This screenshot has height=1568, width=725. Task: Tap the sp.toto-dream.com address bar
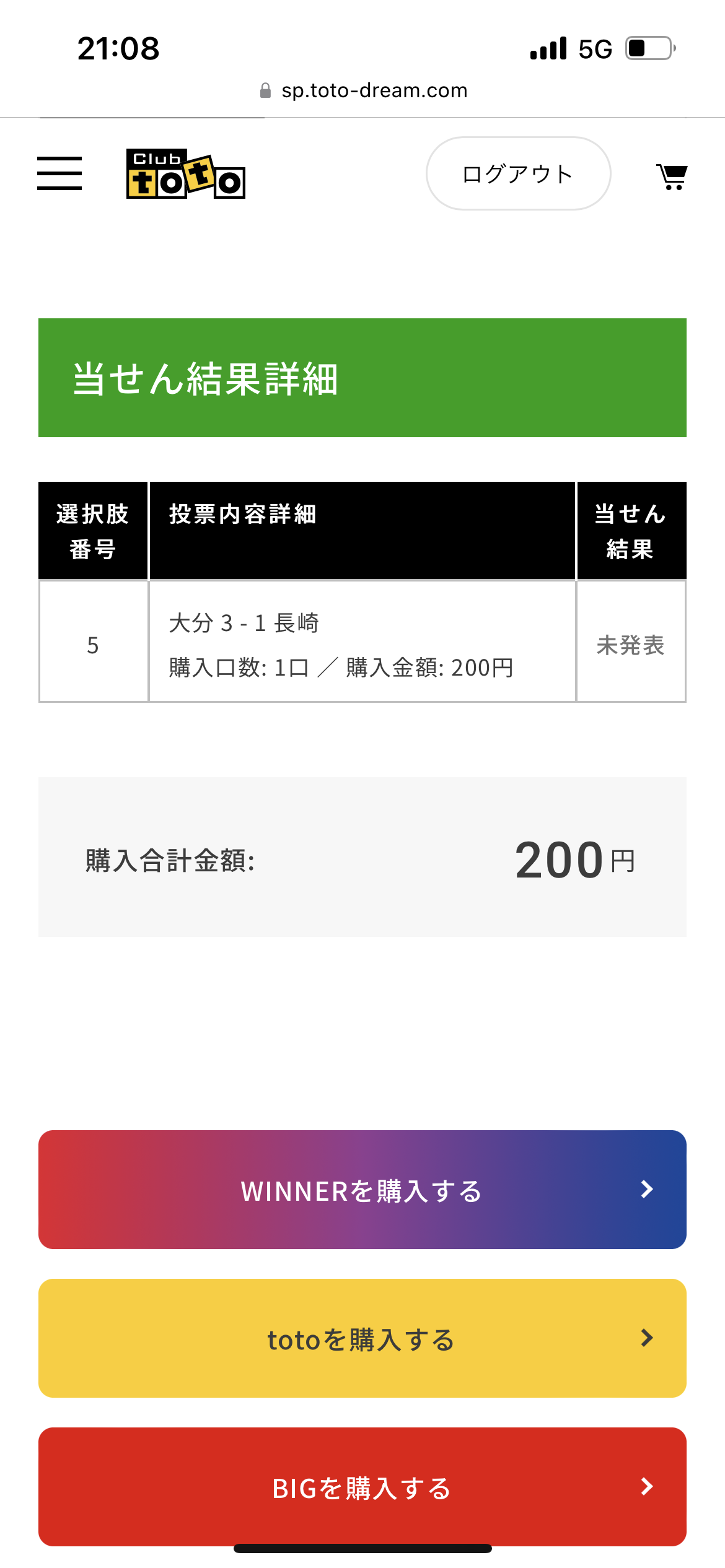[x=363, y=90]
